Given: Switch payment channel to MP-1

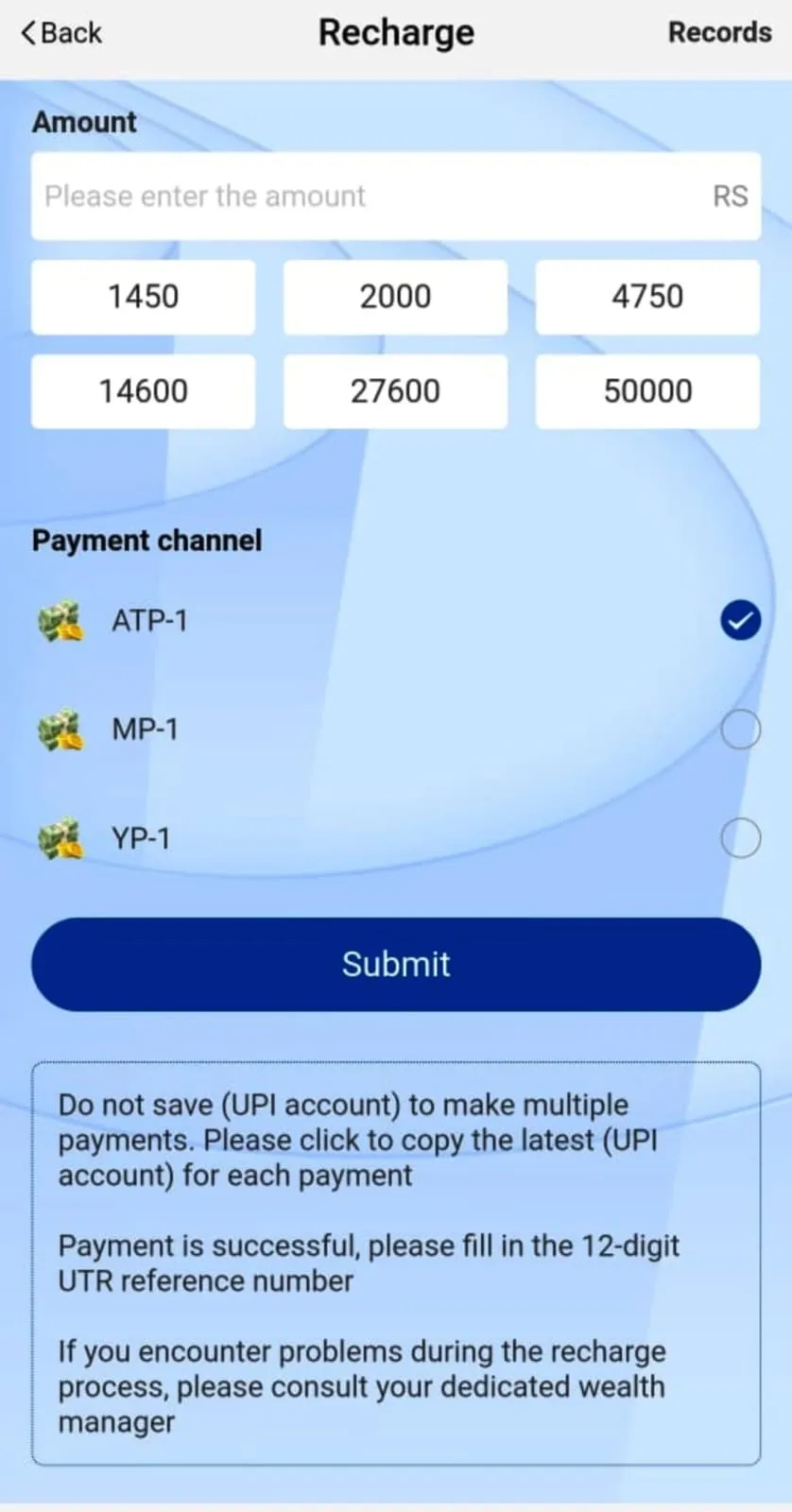Looking at the screenshot, I should pyautogui.click(x=740, y=730).
